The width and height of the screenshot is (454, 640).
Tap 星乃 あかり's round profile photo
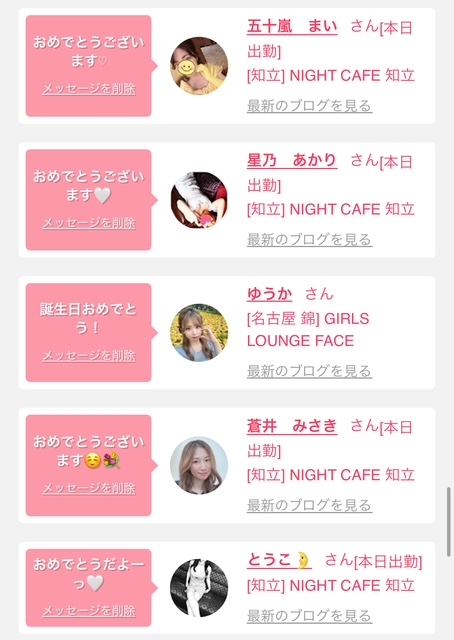point(199,200)
